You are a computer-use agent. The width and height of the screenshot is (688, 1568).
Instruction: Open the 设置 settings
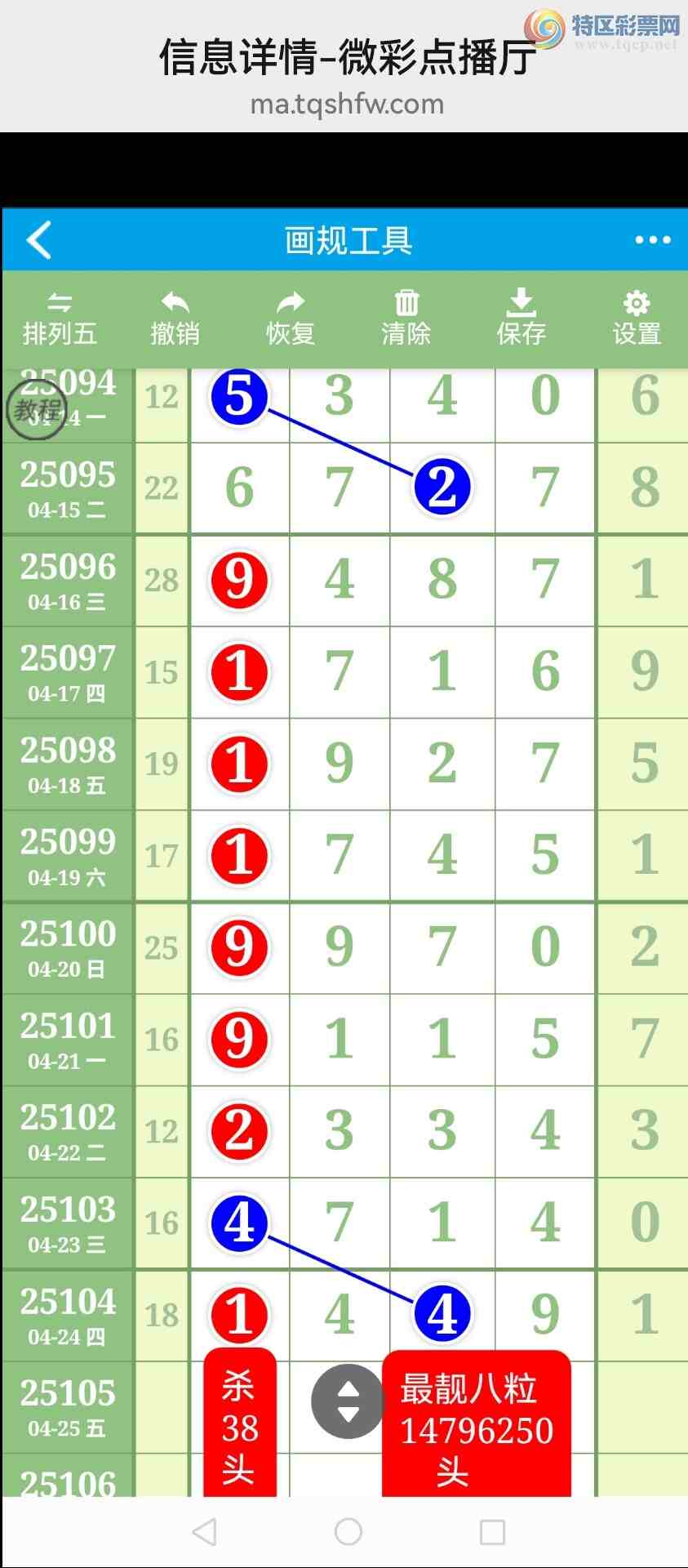coord(637,318)
